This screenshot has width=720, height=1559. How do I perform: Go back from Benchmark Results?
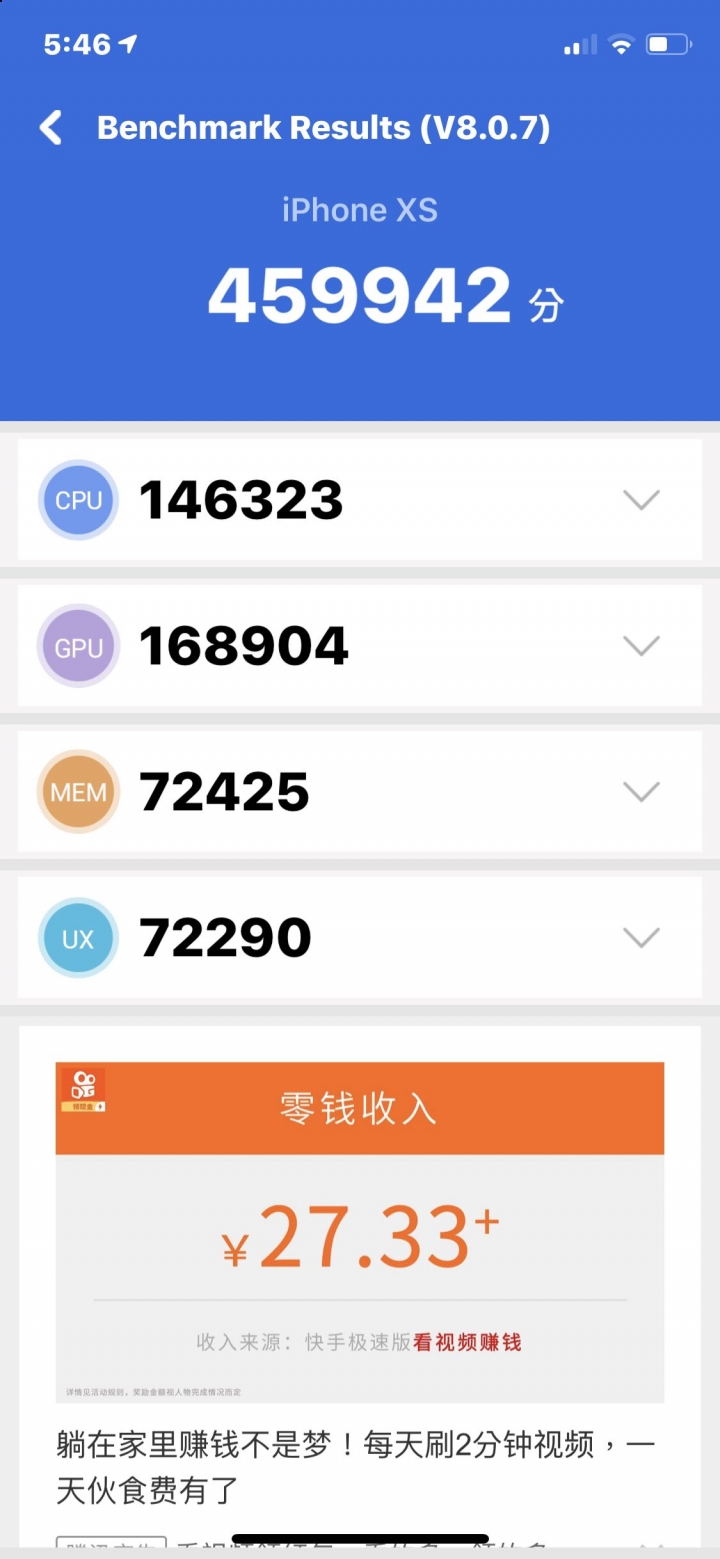pyautogui.click(x=50, y=128)
